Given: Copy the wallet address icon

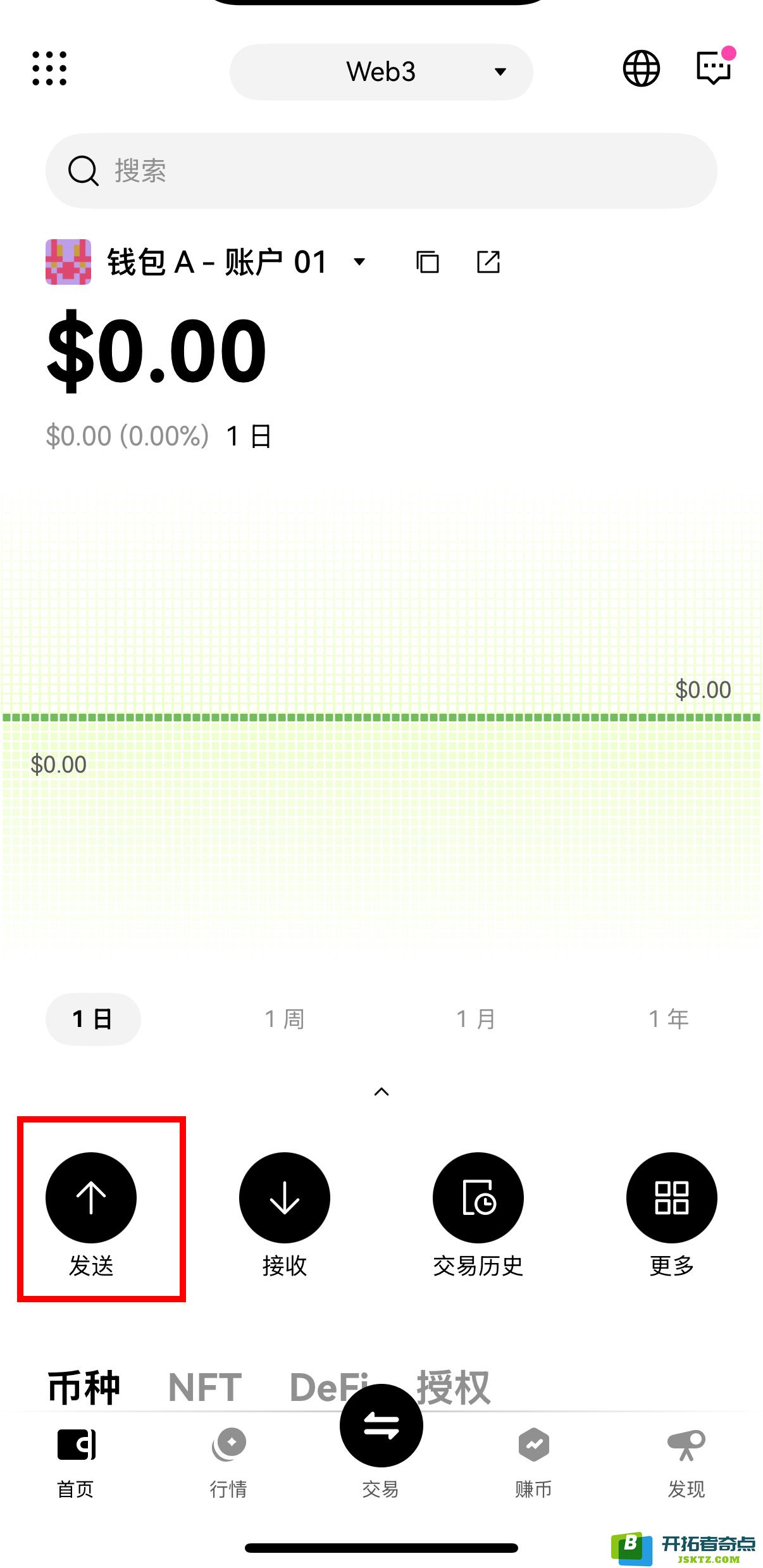Looking at the screenshot, I should [428, 261].
